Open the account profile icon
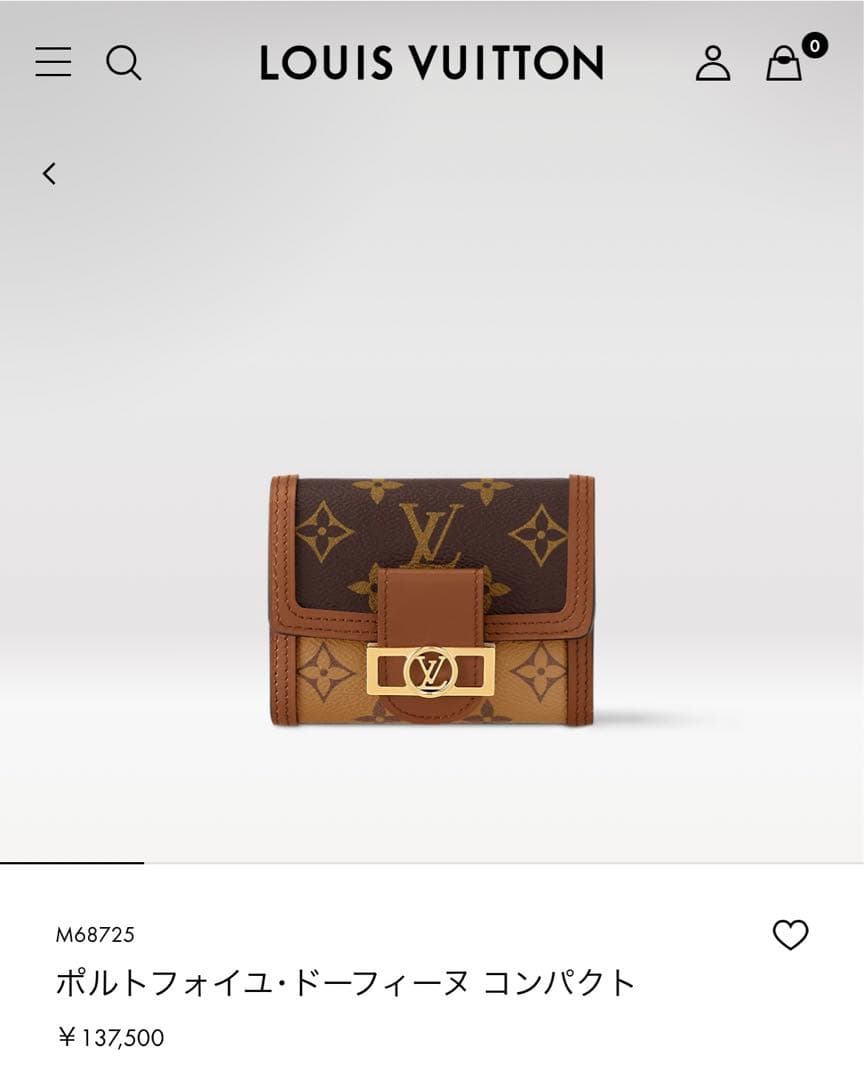This screenshot has width=864, height=1080. click(x=713, y=62)
